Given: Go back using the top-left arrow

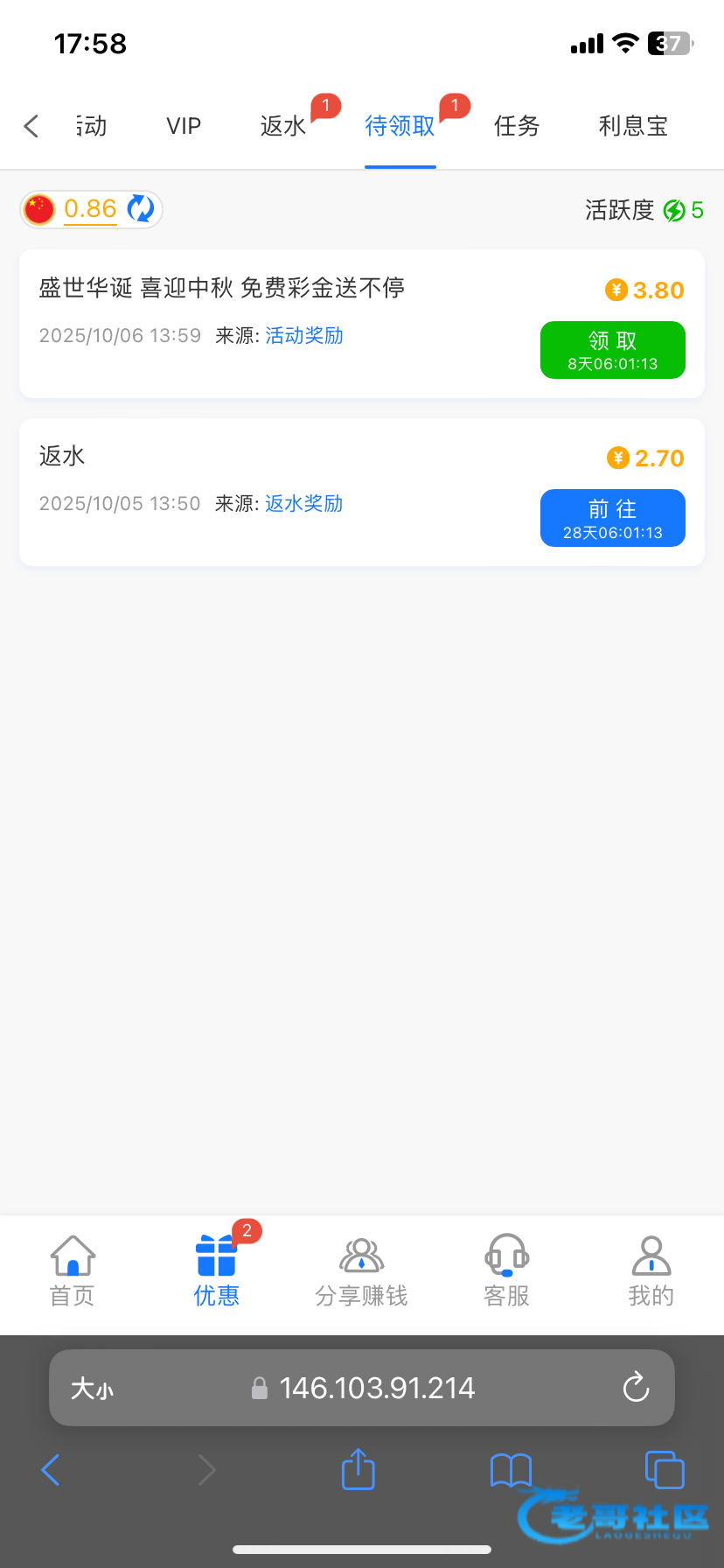Looking at the screenshot, I should coord(31,126).
